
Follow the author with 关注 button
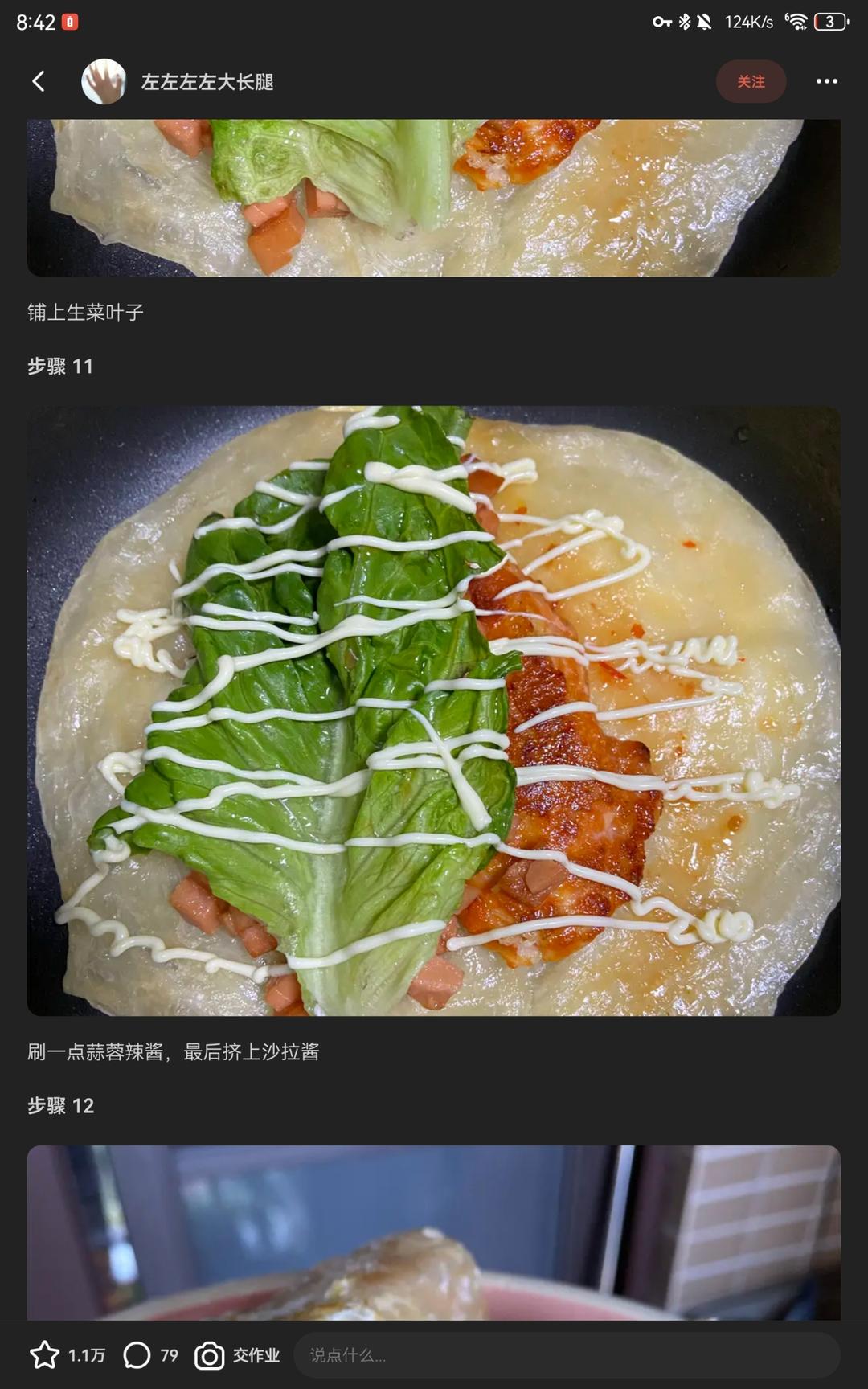[x=751, y=81]
